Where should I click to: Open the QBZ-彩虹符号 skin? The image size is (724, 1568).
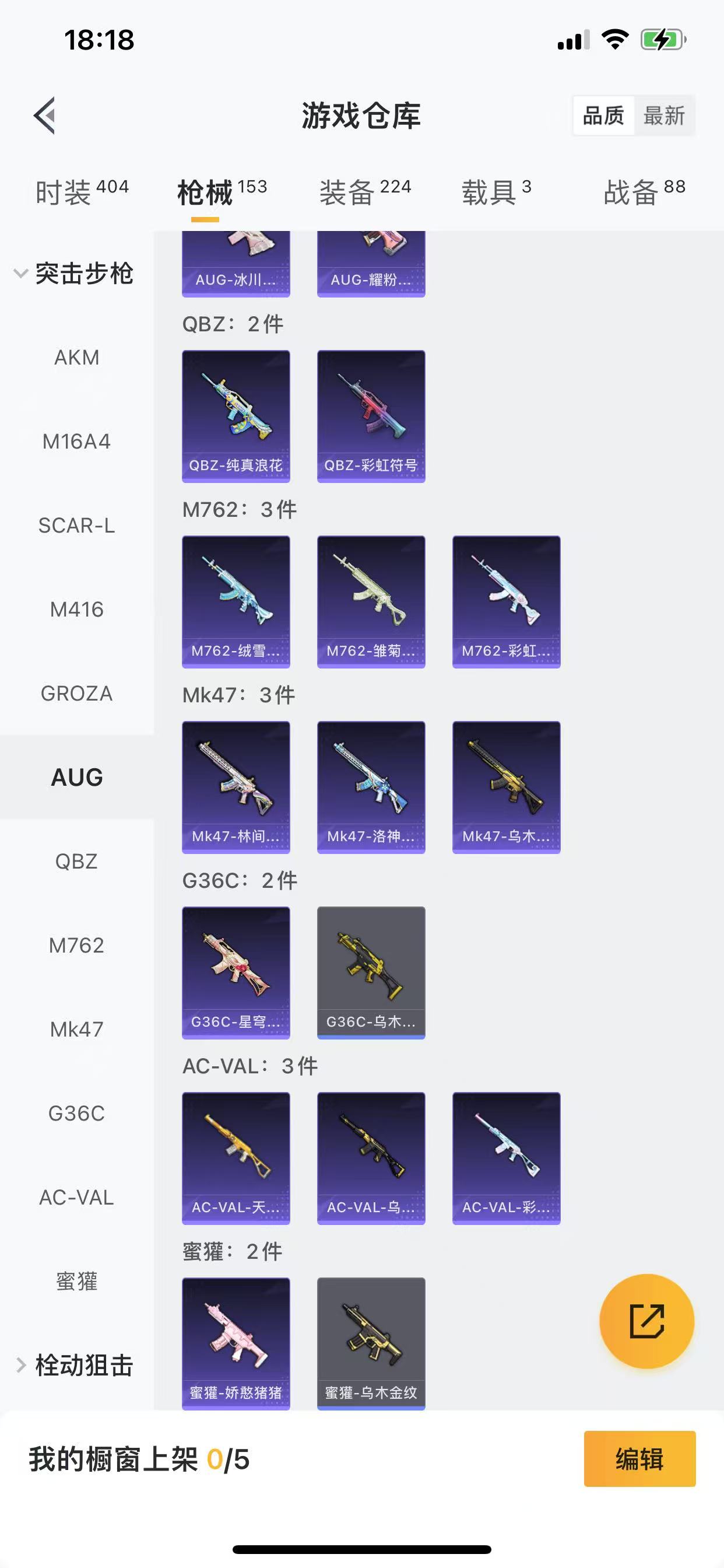[x=371, y=416]
